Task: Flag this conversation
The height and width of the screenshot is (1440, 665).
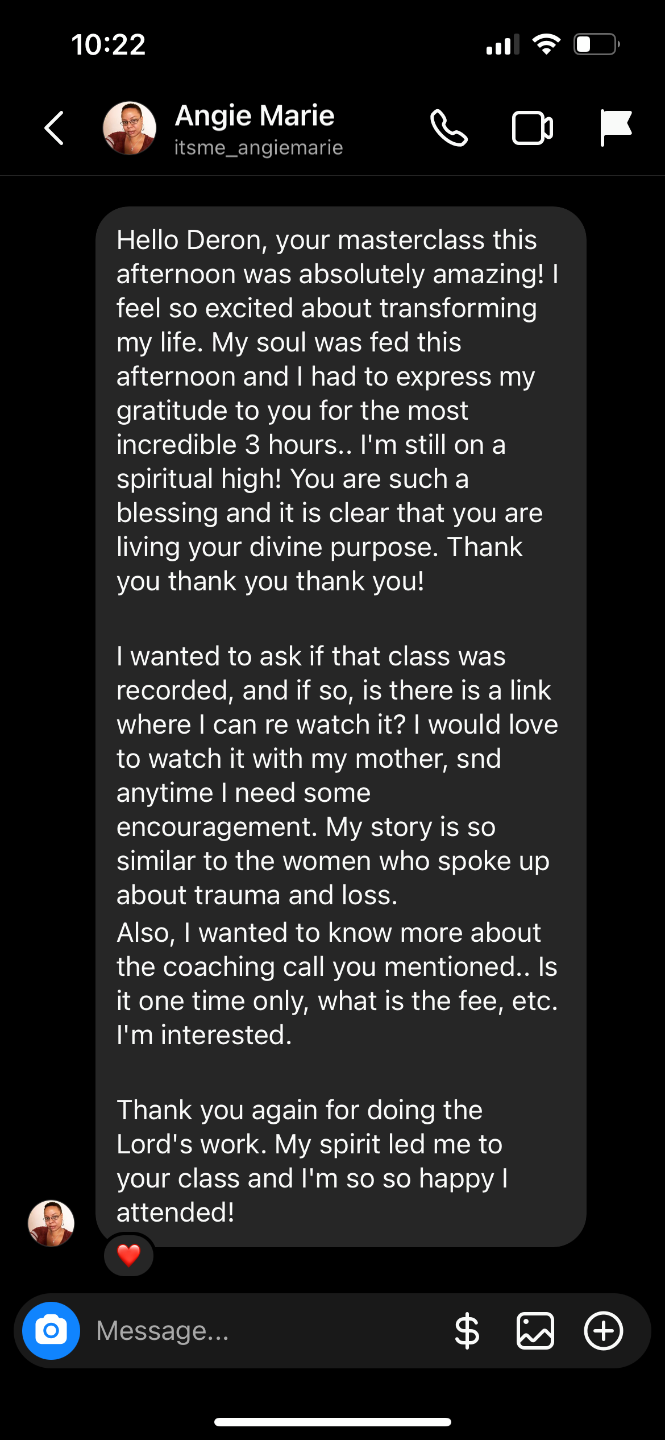Action: pos(615,128)
